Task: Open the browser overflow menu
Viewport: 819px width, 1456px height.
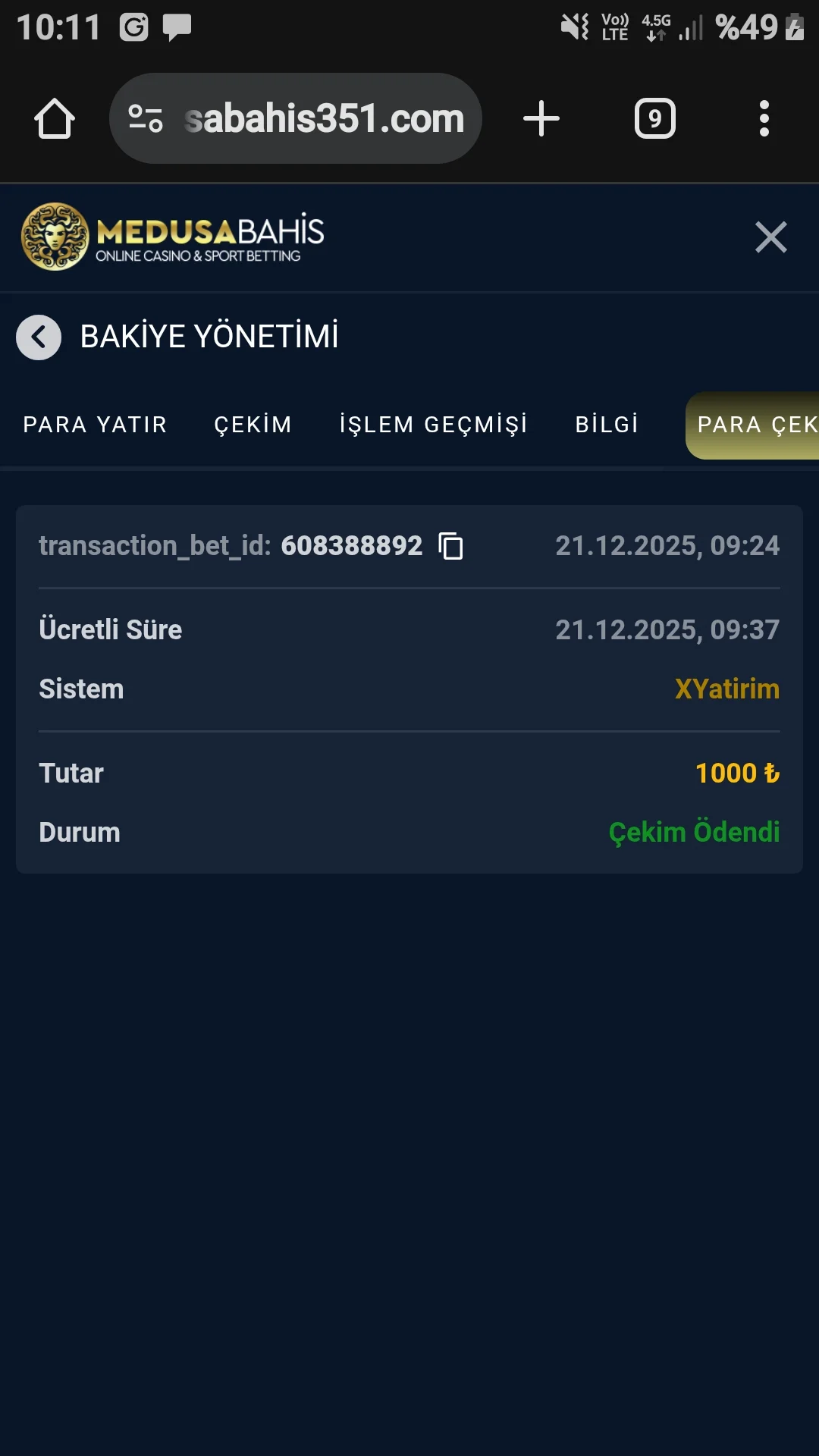Action: click(764, 119)
